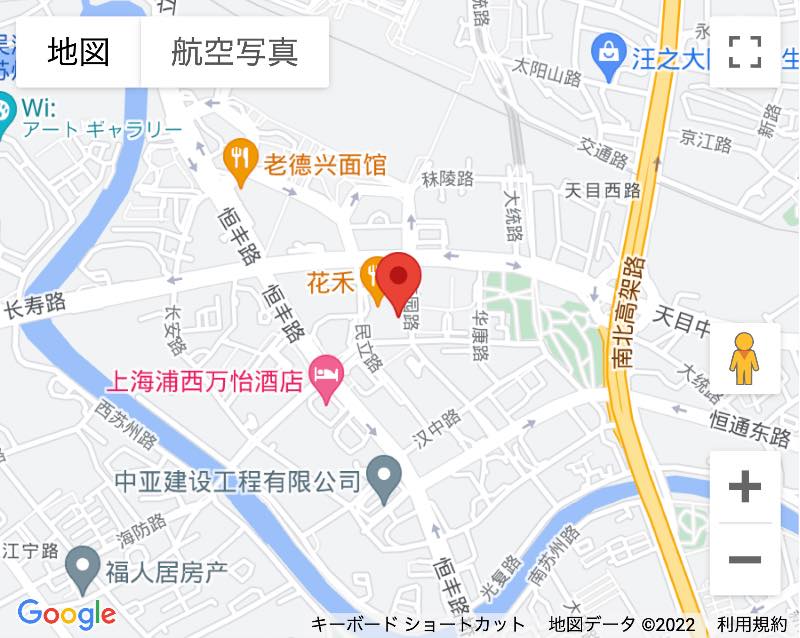
Task: Open Street View pegman
Action: tap(745, 359)
